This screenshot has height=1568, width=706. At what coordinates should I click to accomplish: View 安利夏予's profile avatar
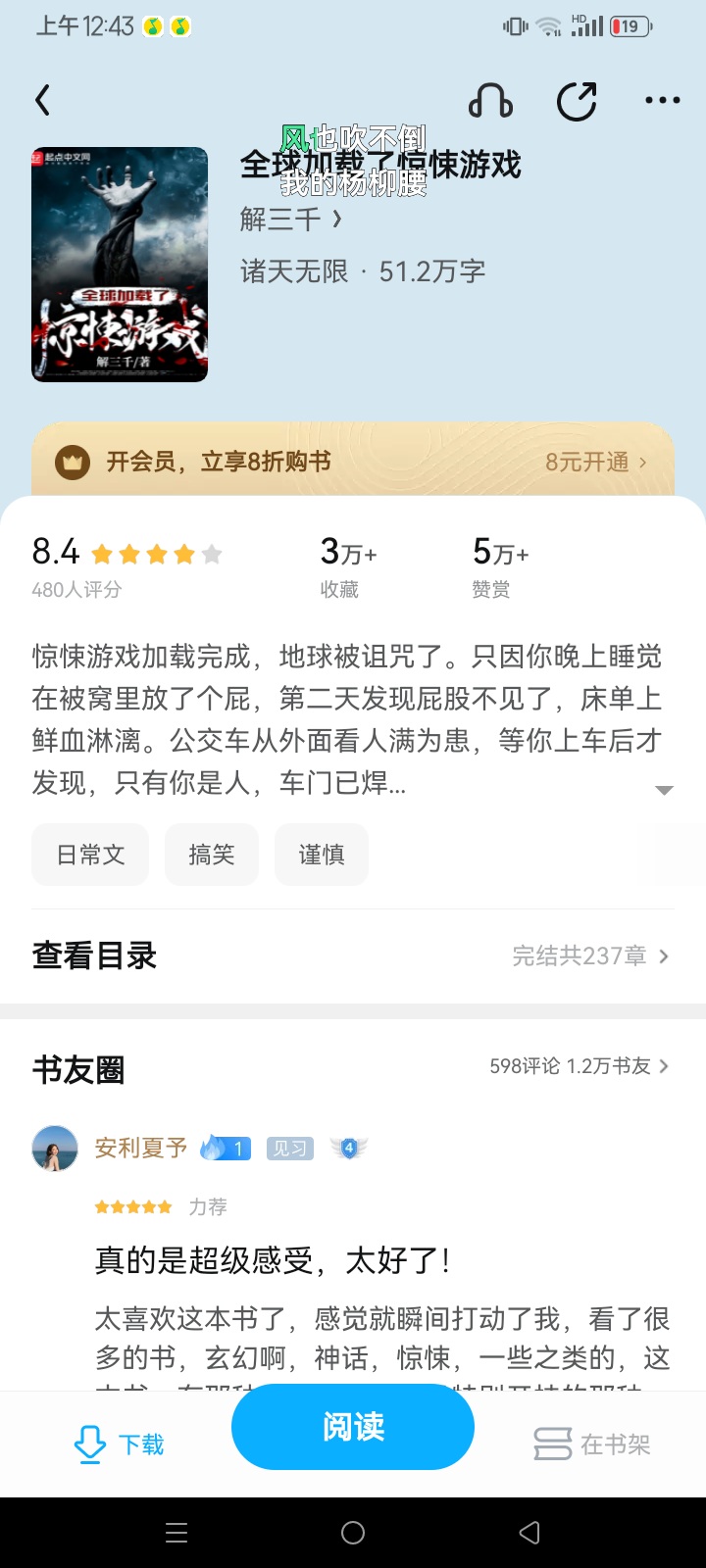(55, 1149)
